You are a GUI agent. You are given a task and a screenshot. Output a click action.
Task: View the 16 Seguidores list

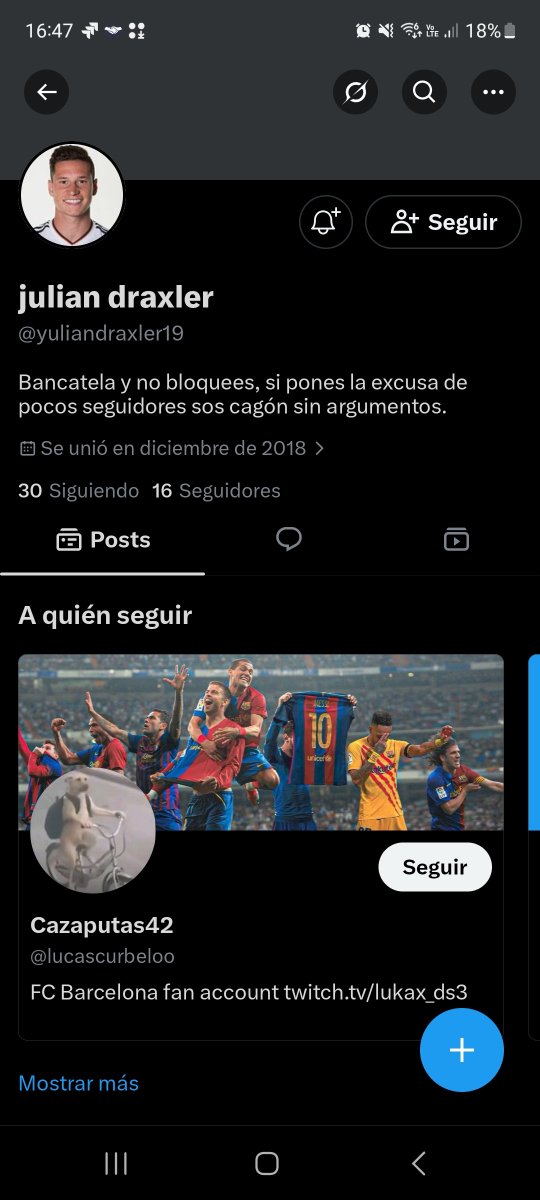216,490
